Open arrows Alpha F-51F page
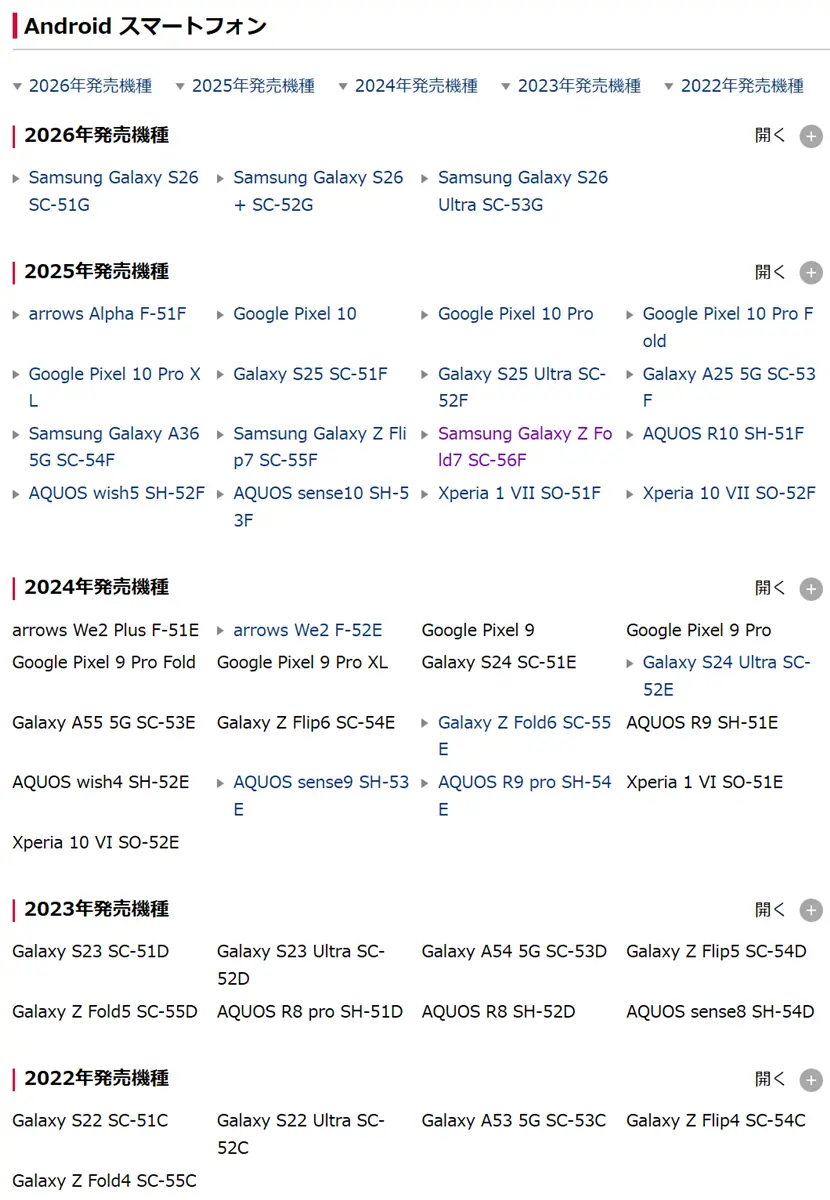The width and height of the screenshot is (830, 1200). 107,314
